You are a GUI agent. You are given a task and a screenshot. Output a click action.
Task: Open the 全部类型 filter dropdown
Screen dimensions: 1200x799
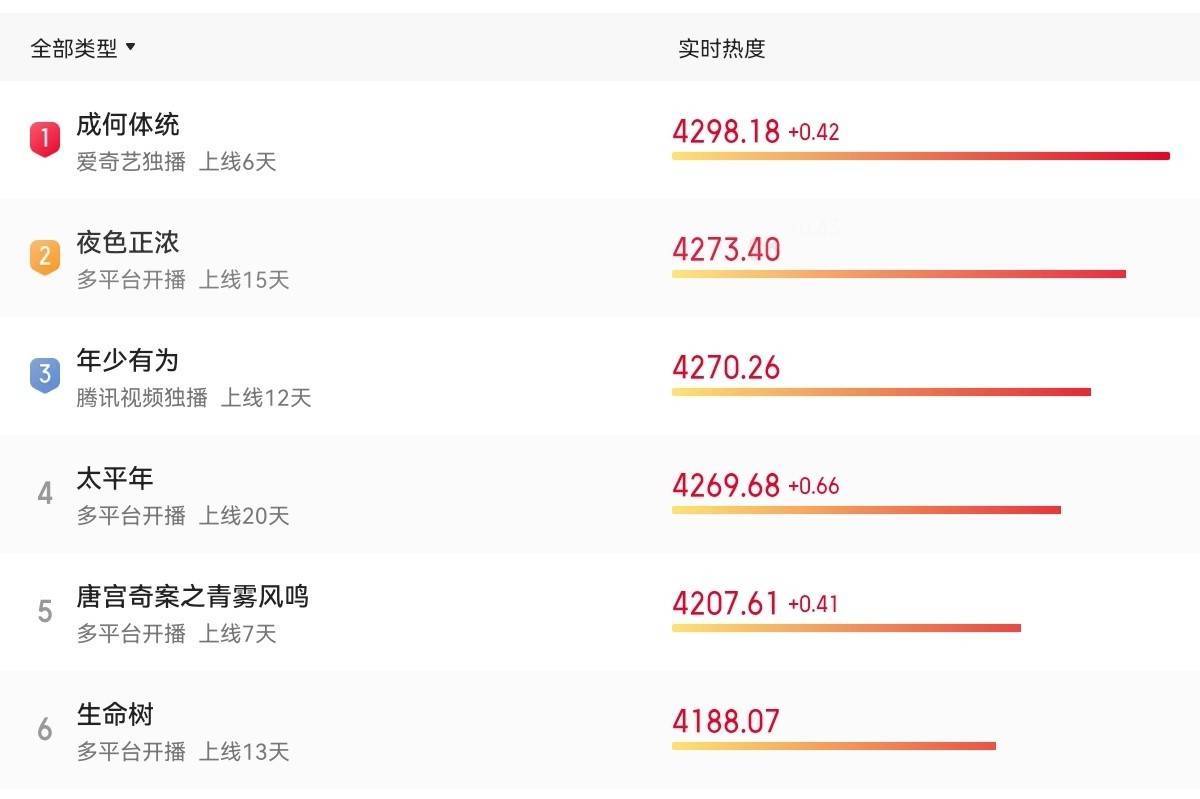coord(83,48)
